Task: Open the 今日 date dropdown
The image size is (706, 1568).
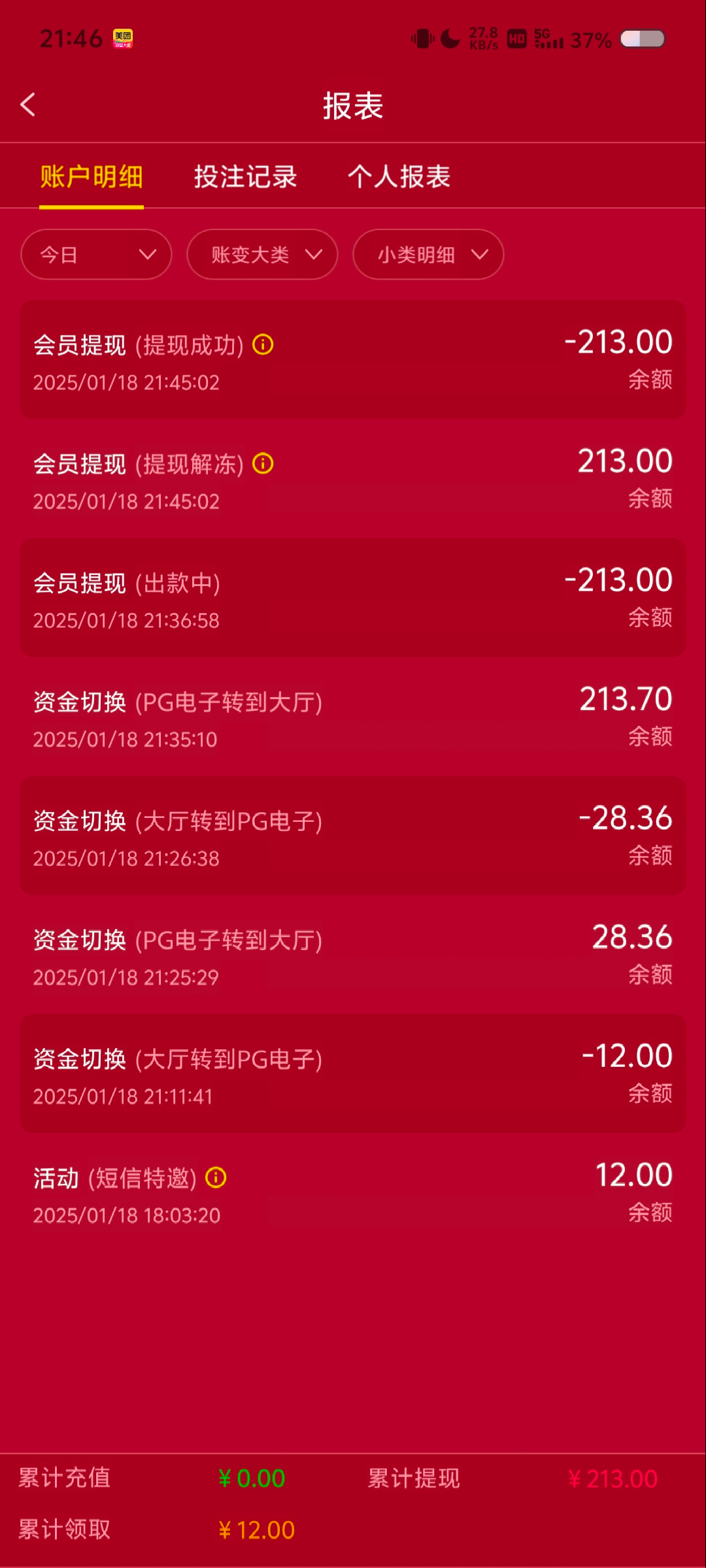Action: pyautogui.click(x=96, y=254)
